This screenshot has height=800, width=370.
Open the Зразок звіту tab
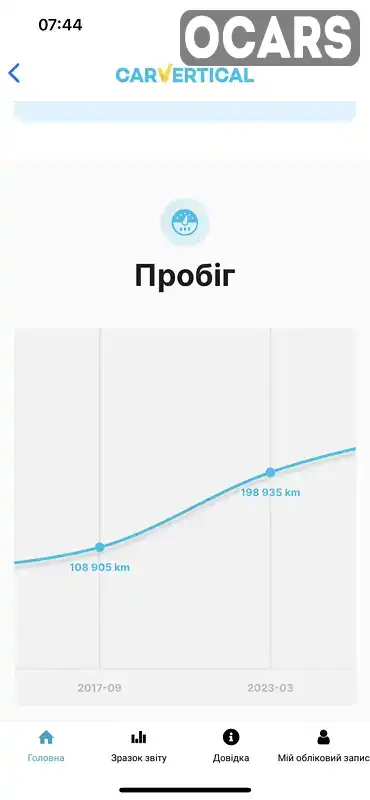(139, 745)
